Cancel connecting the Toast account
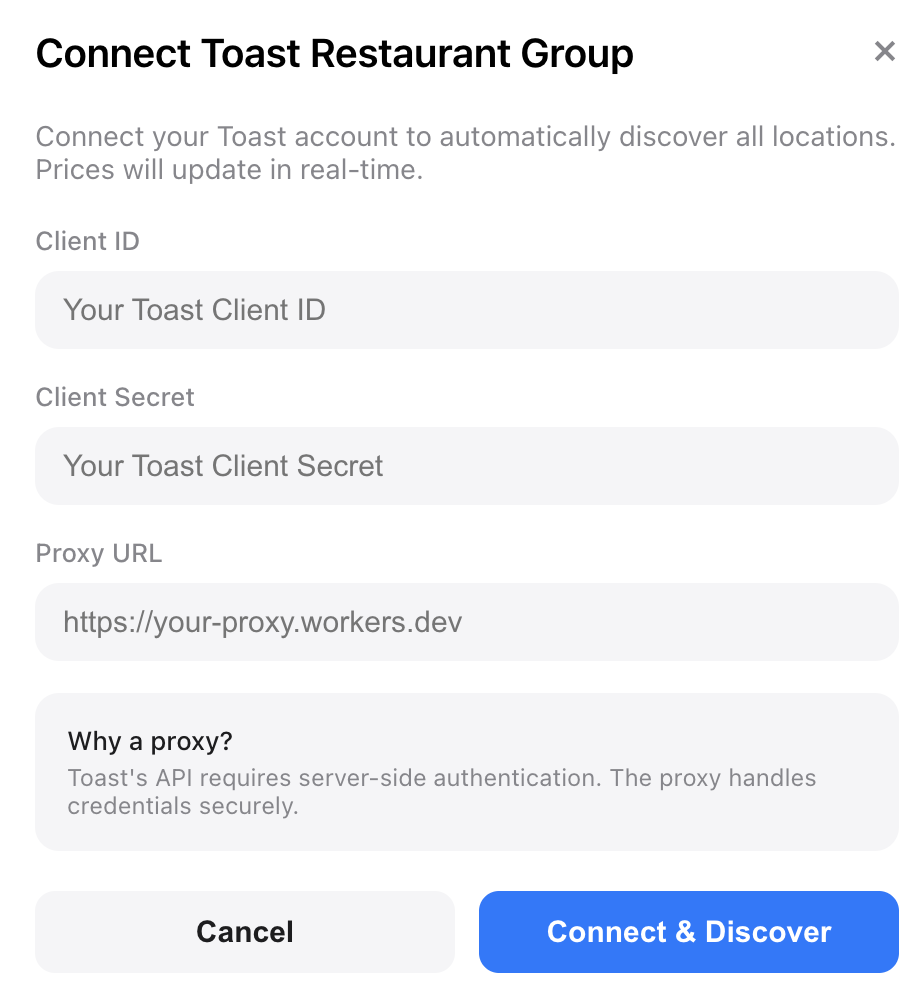This screenshot has height=1000, width=924. click(x=245, y=932)
